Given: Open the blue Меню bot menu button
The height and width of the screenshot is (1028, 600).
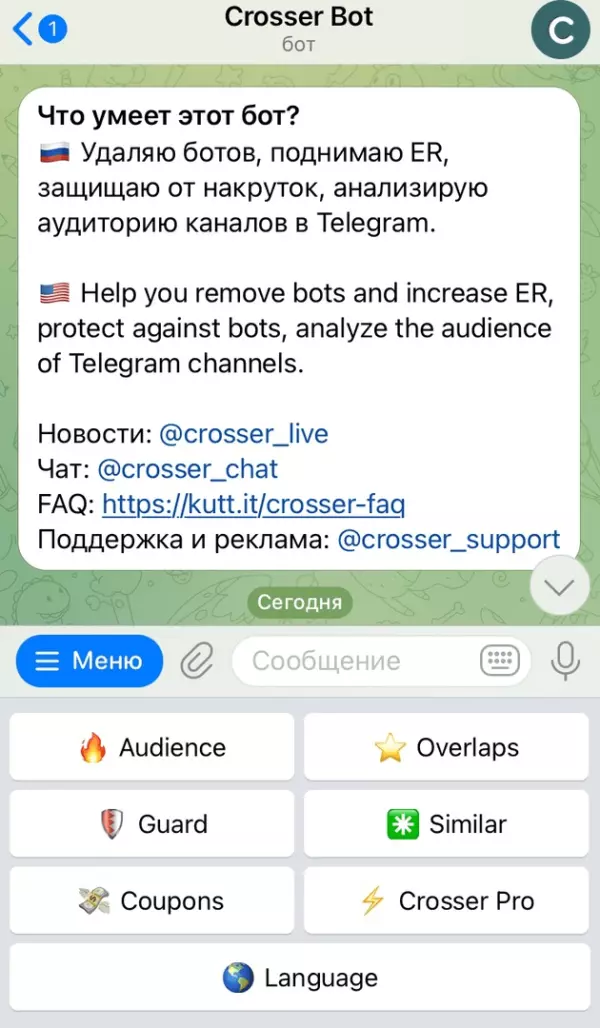Looking at the screenshot, I should click(x=90, y=661).
